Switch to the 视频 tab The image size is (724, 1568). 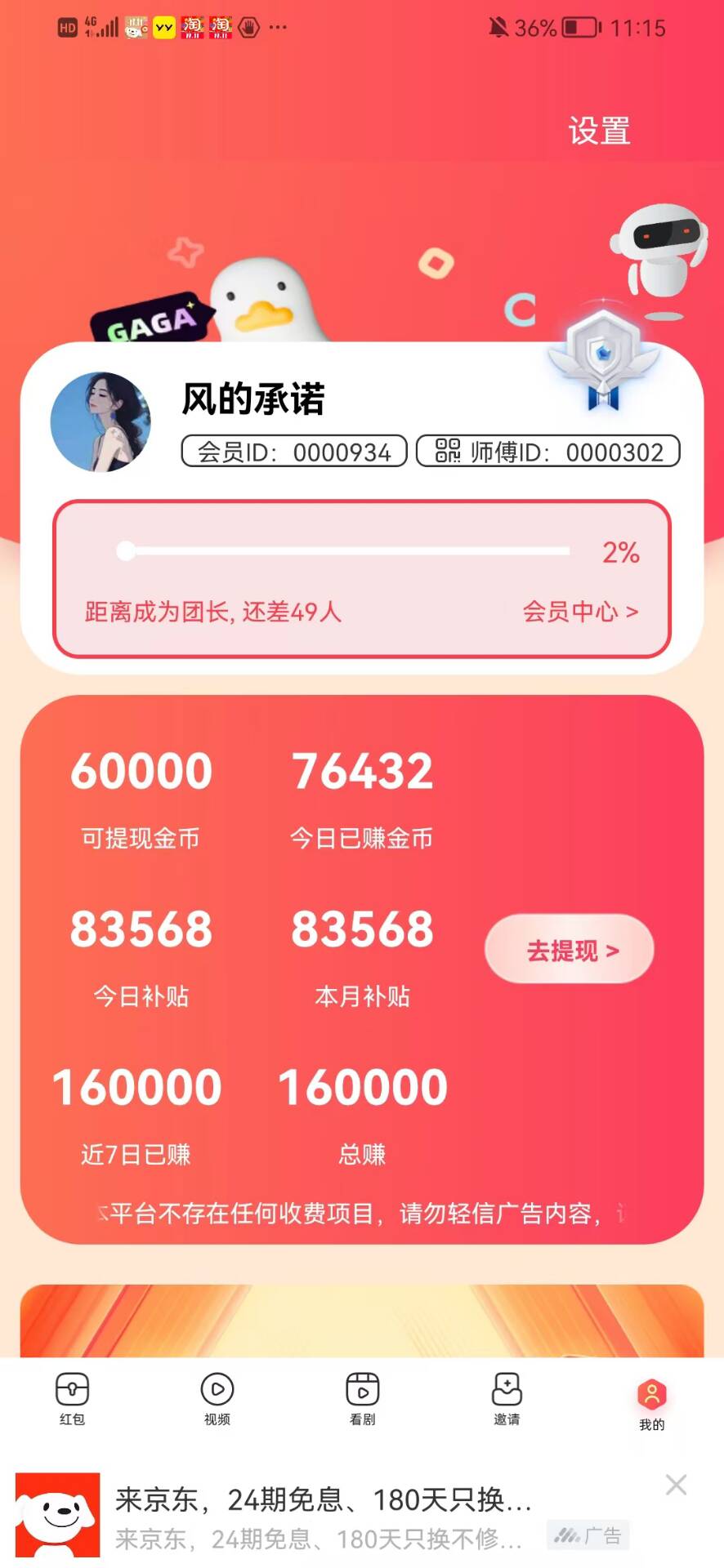217,1399
